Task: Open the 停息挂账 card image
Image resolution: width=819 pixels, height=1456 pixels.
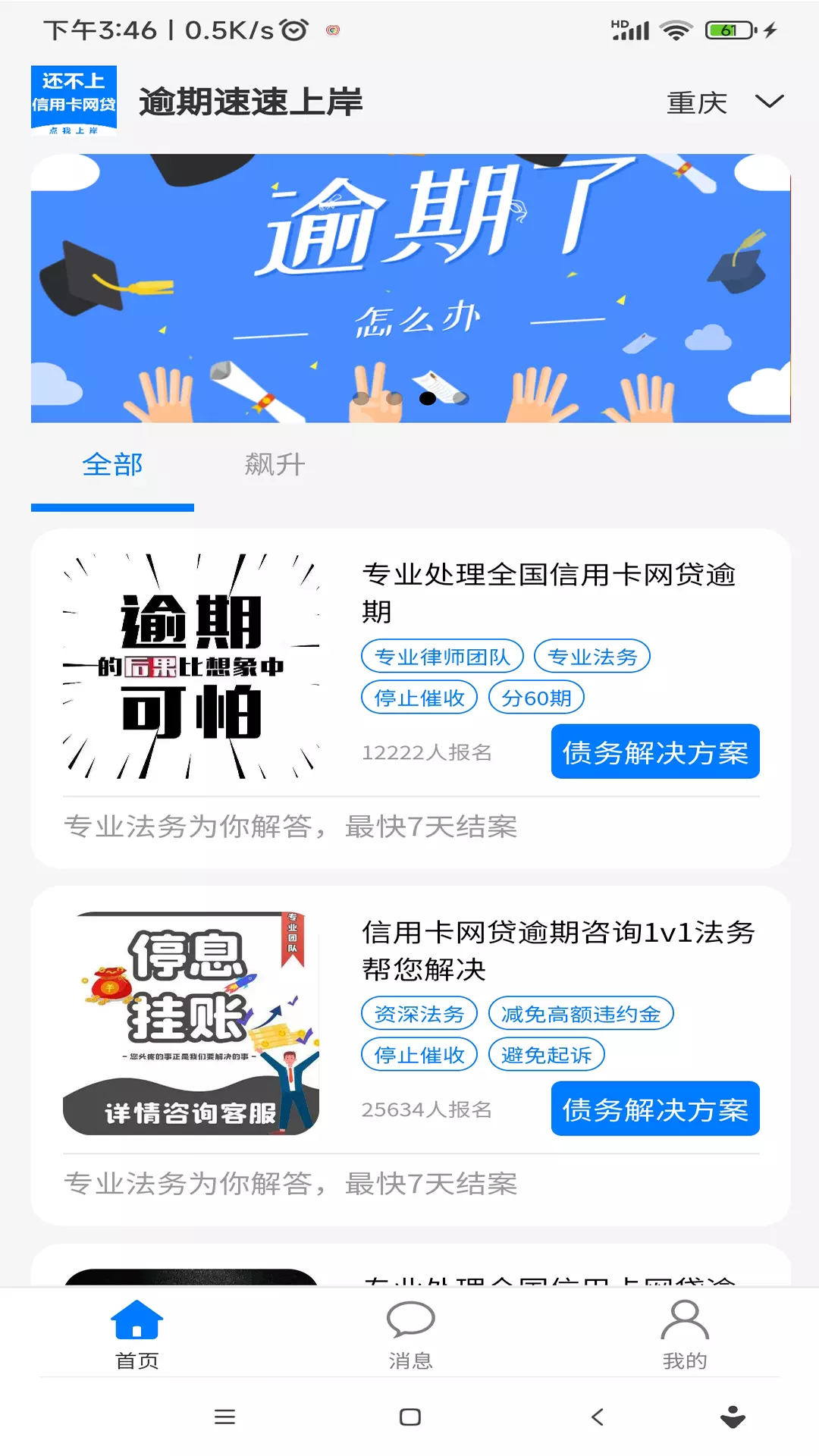Action: coord(191,1023)
